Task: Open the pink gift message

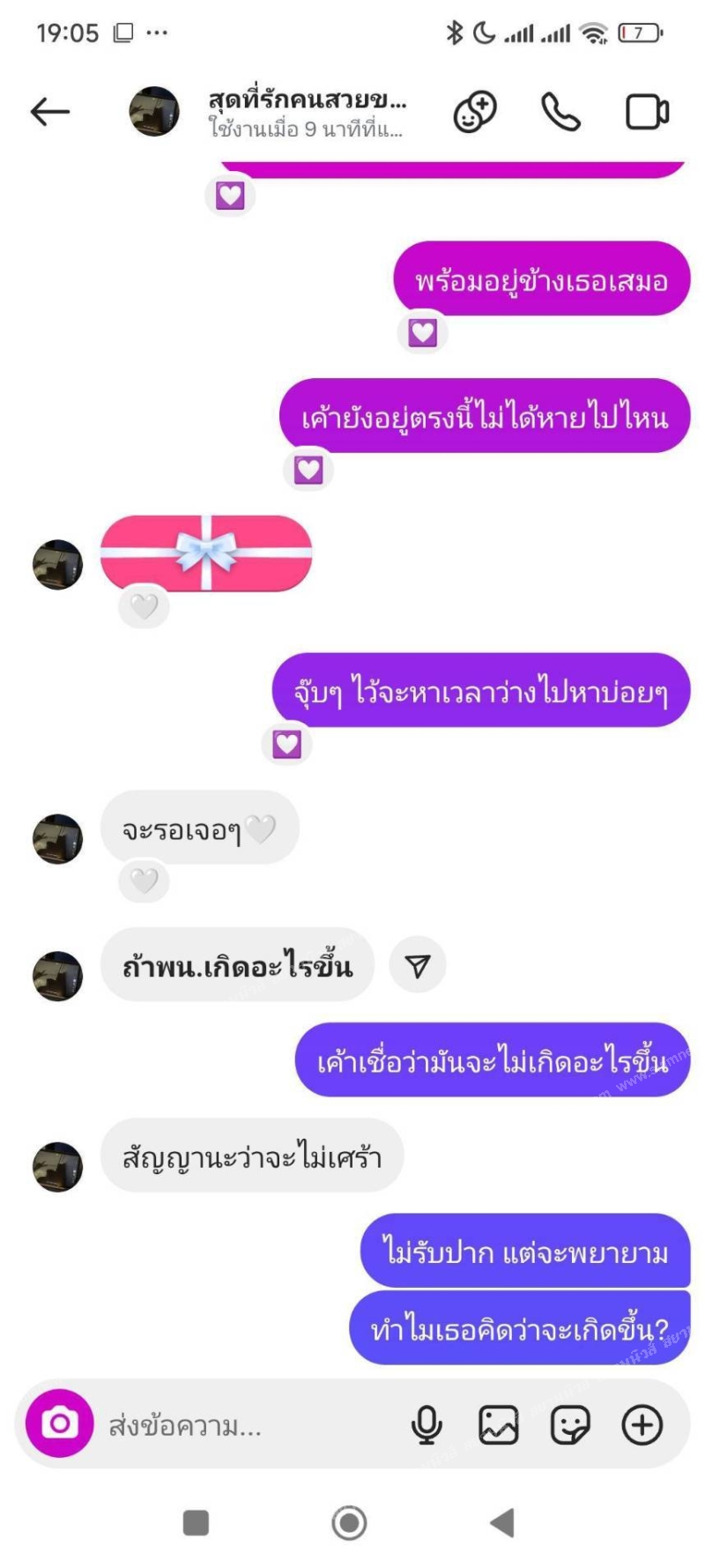Action: point(205,554)
